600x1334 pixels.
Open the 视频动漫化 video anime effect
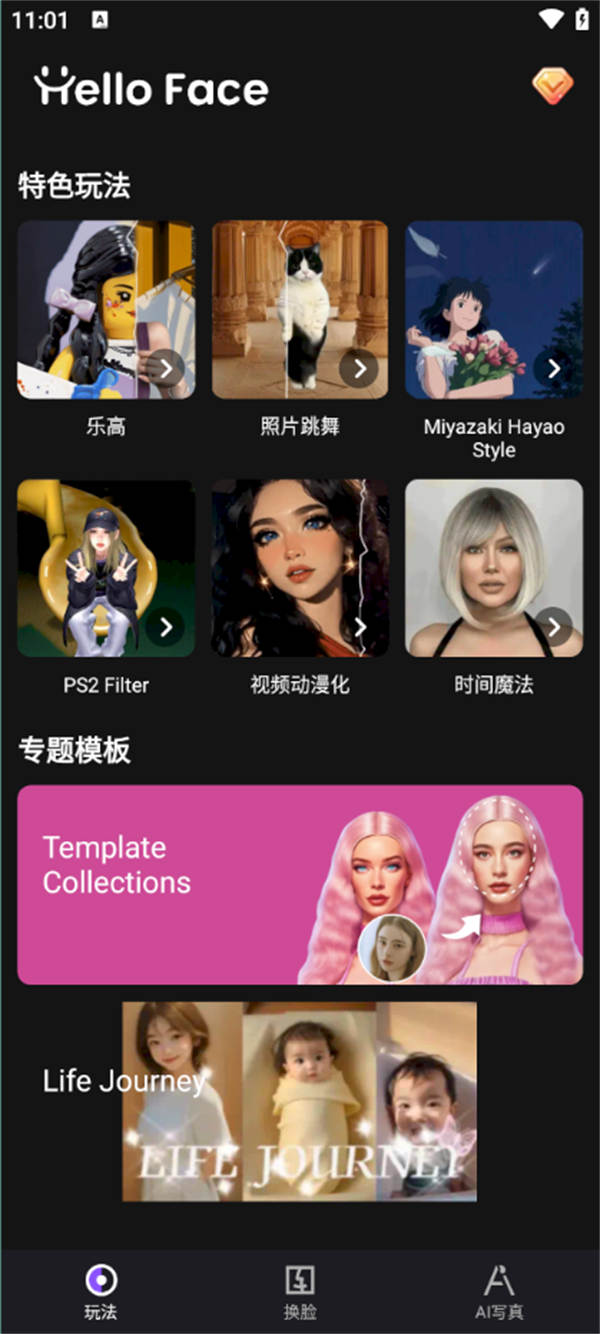299,568
